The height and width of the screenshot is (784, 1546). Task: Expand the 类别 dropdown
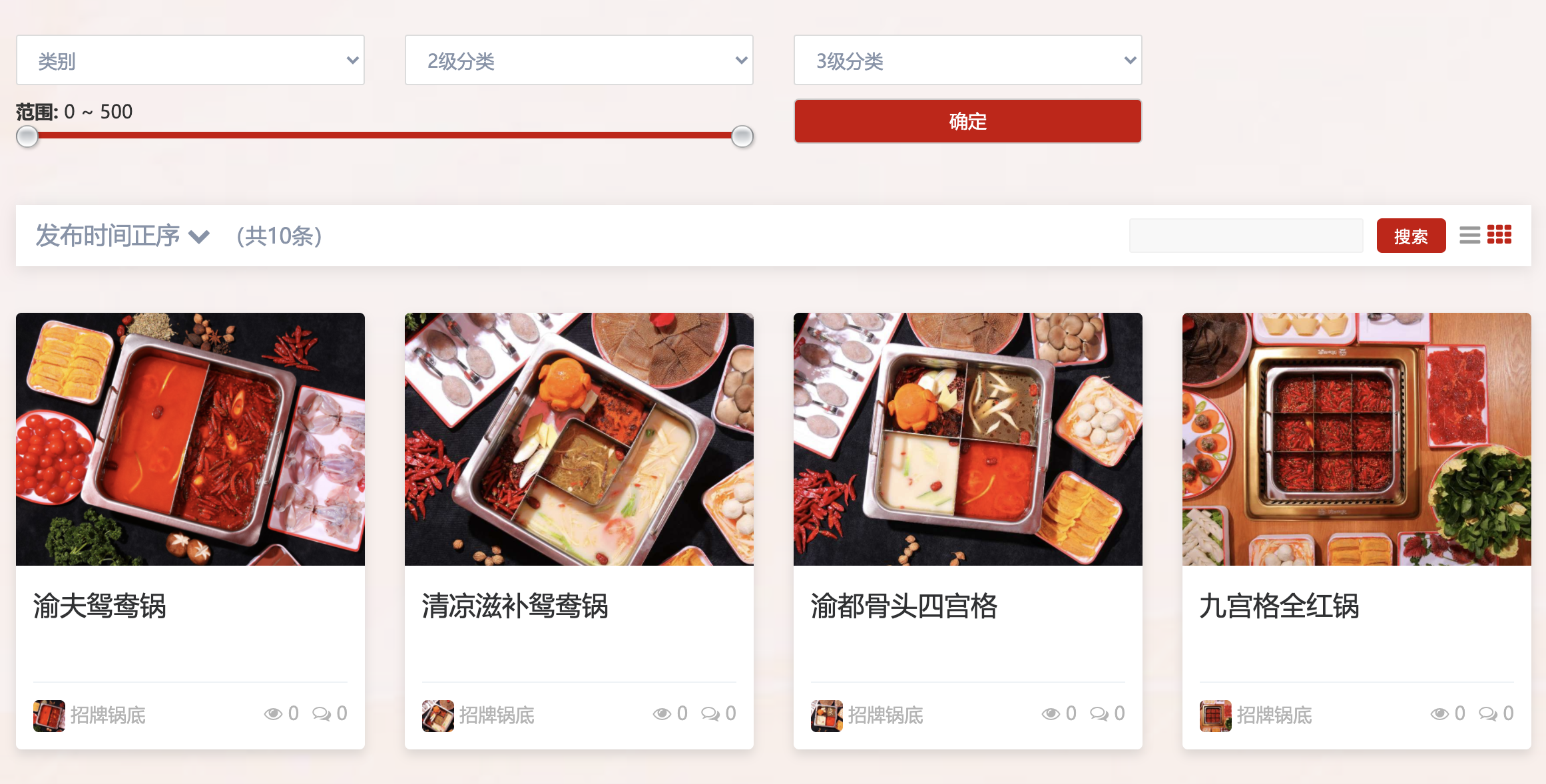190,61
